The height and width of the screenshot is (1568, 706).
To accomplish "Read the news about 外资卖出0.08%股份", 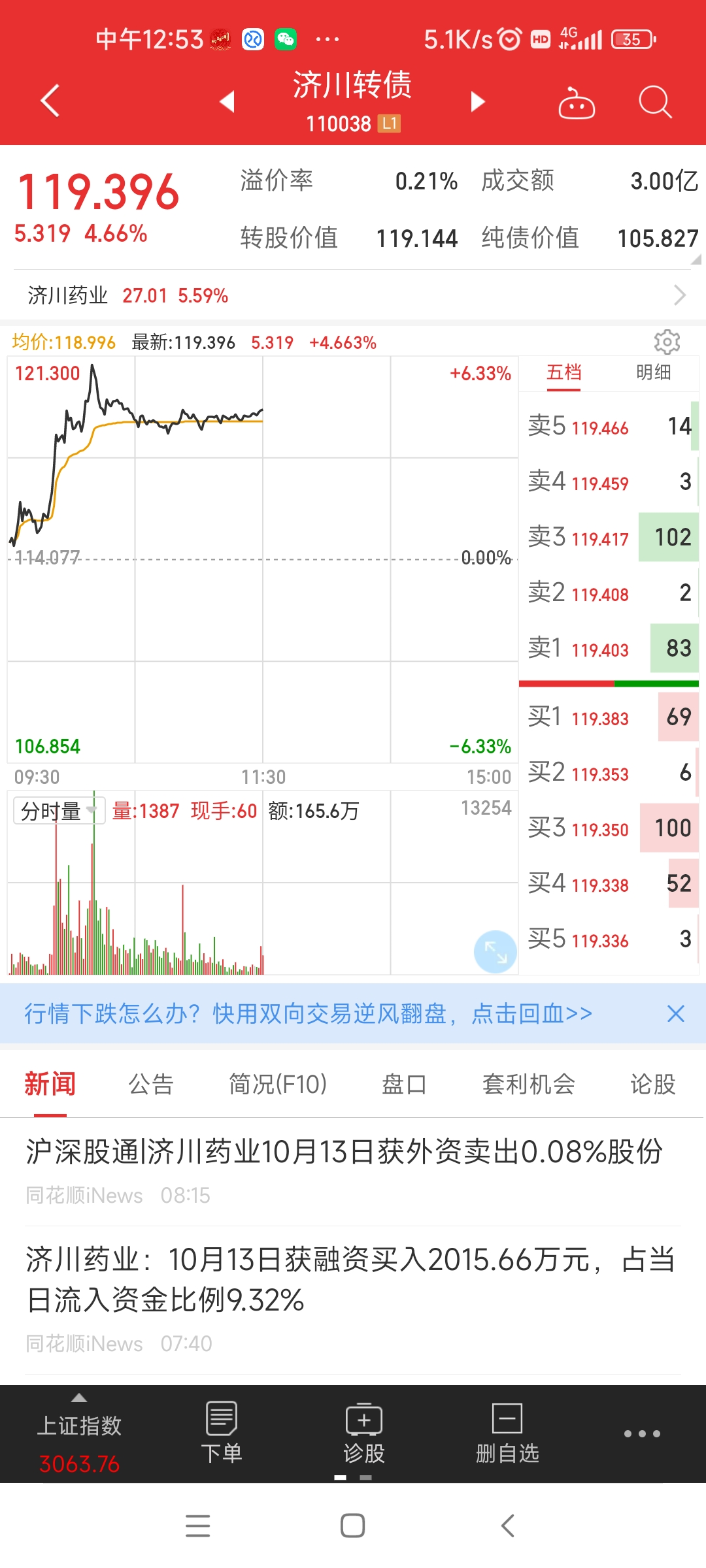I will 344,1152.
